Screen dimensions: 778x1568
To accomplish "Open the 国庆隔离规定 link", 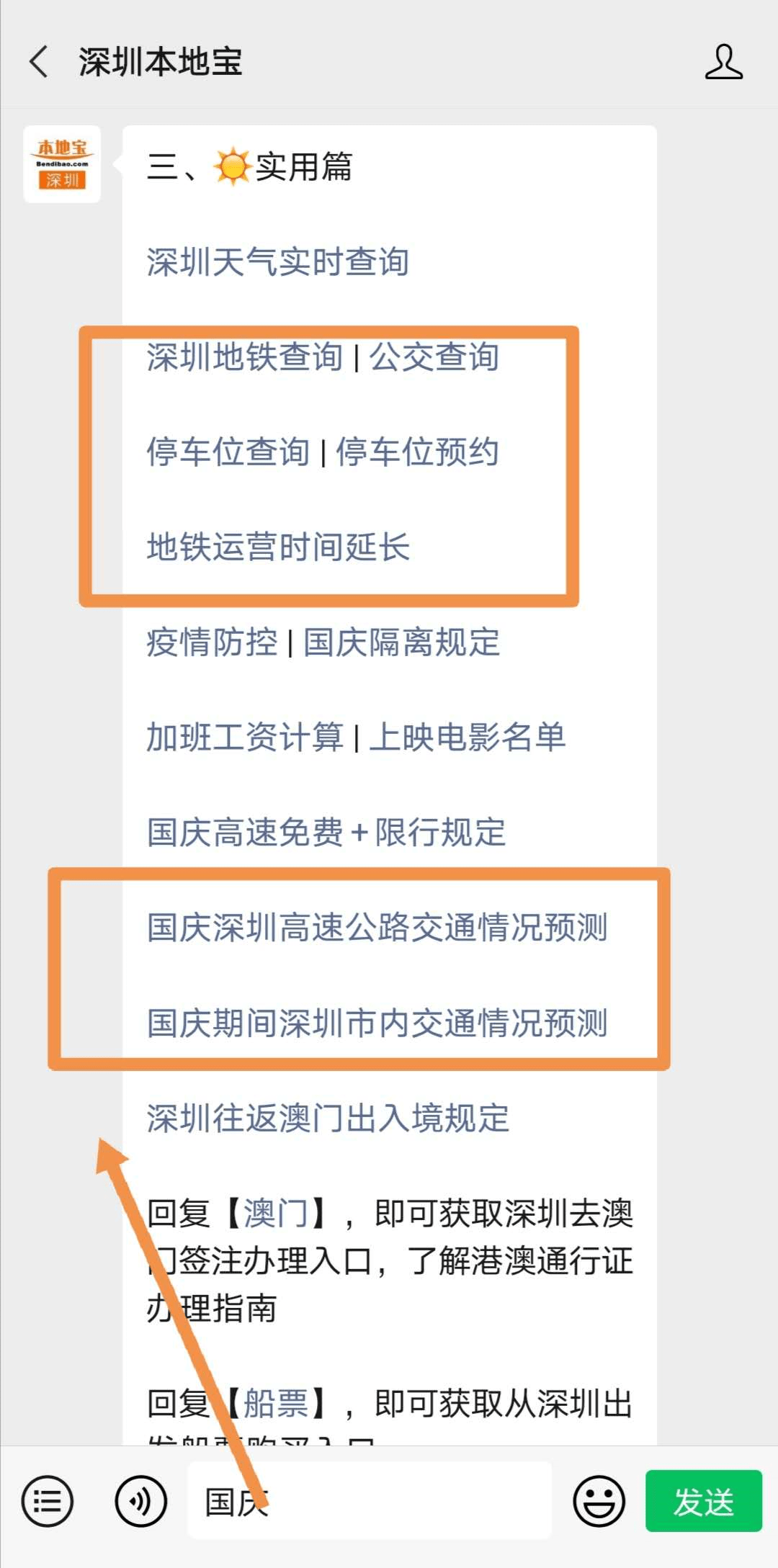I will click(x=401, y=642).
